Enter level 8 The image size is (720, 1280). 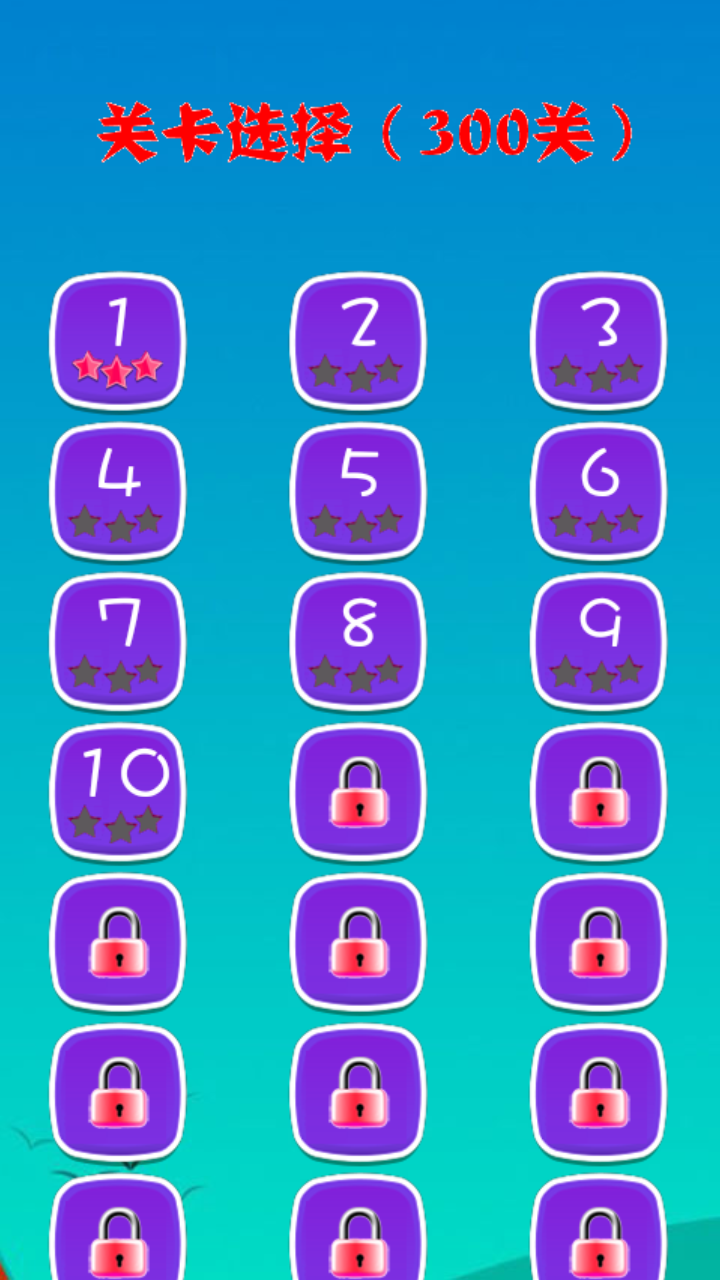coord(358,641)
